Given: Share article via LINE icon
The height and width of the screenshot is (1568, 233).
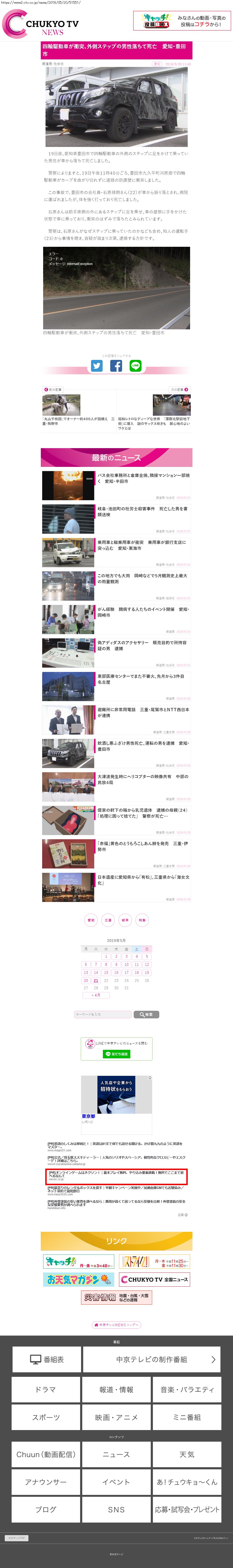Looking at the screenshot, I should tap(135, 366).
